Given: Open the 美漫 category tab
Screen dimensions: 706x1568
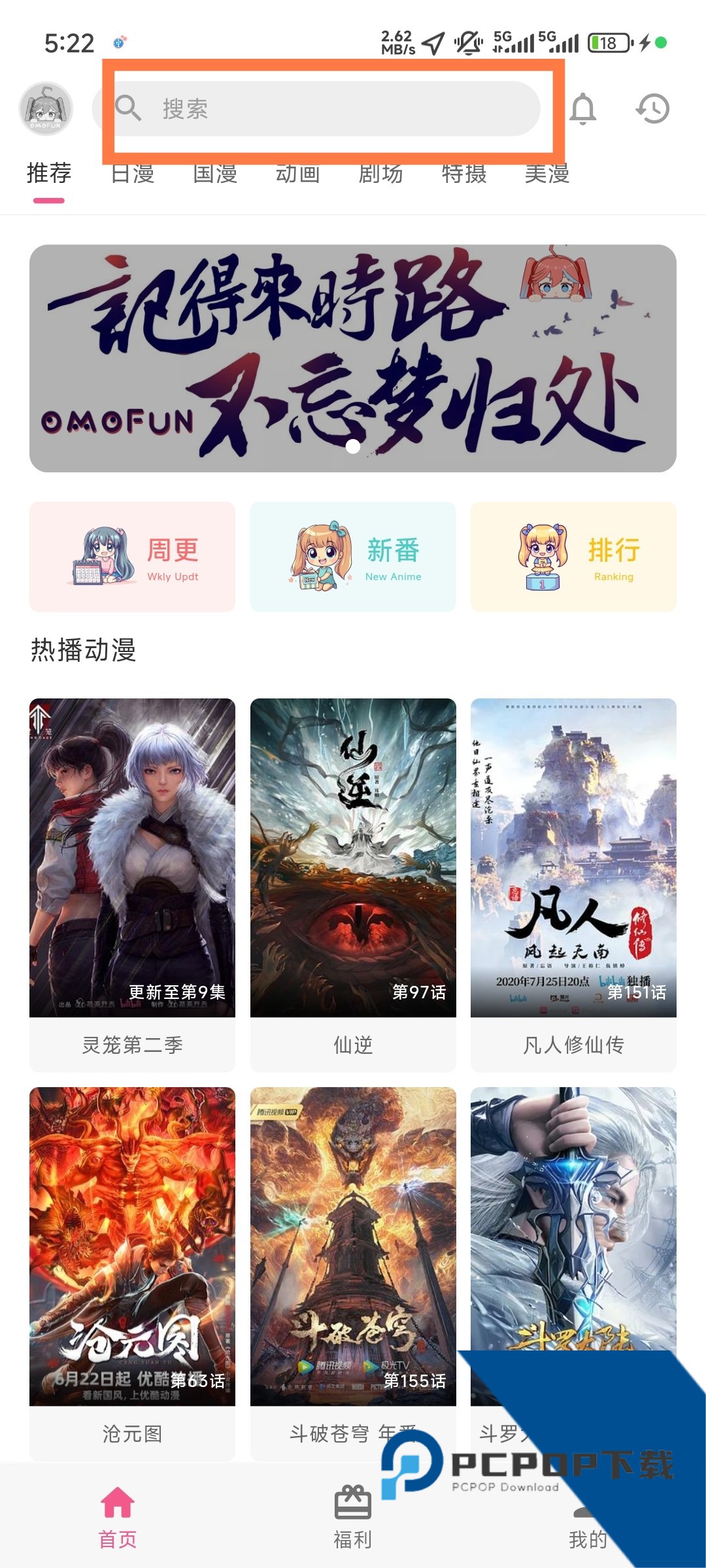Looking at the screenshot, I should 548,173.
